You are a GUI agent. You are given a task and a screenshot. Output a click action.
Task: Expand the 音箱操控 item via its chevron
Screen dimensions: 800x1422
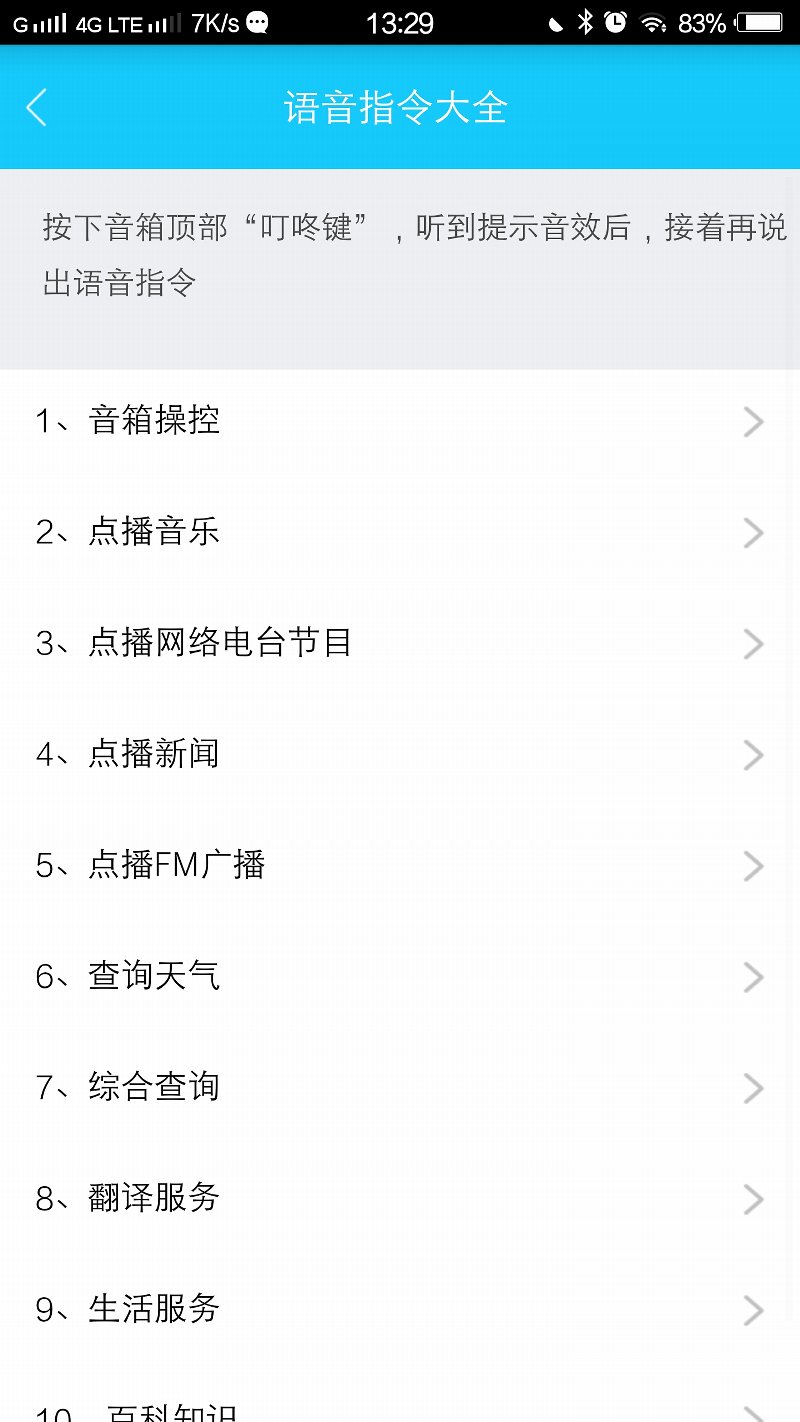click(x=753, y=421)
